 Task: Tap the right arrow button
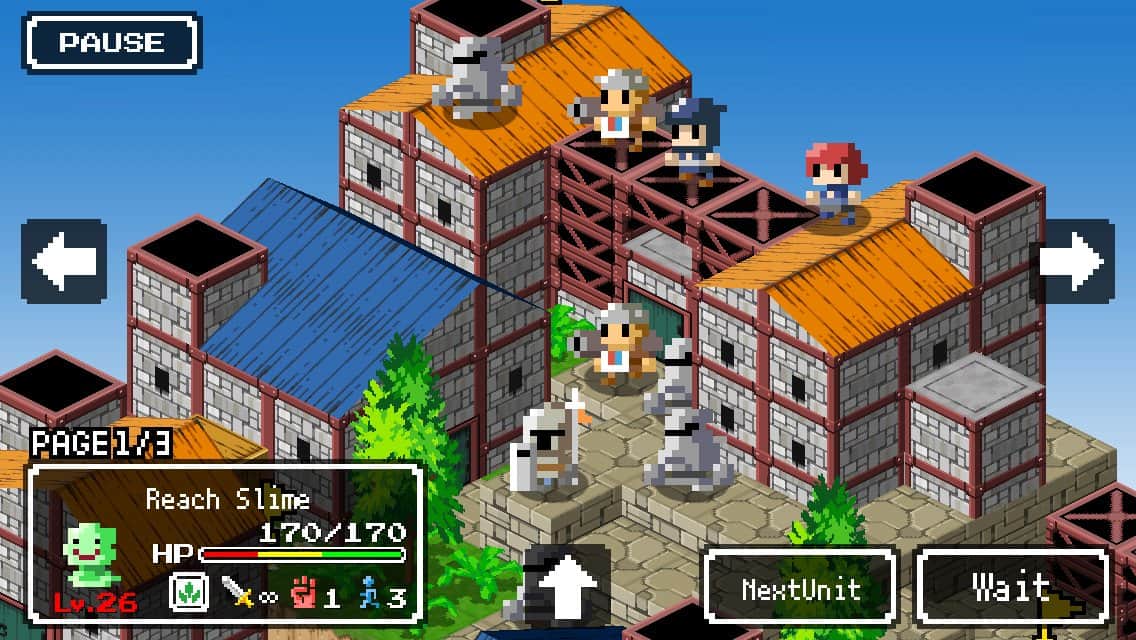[1071, 262]
